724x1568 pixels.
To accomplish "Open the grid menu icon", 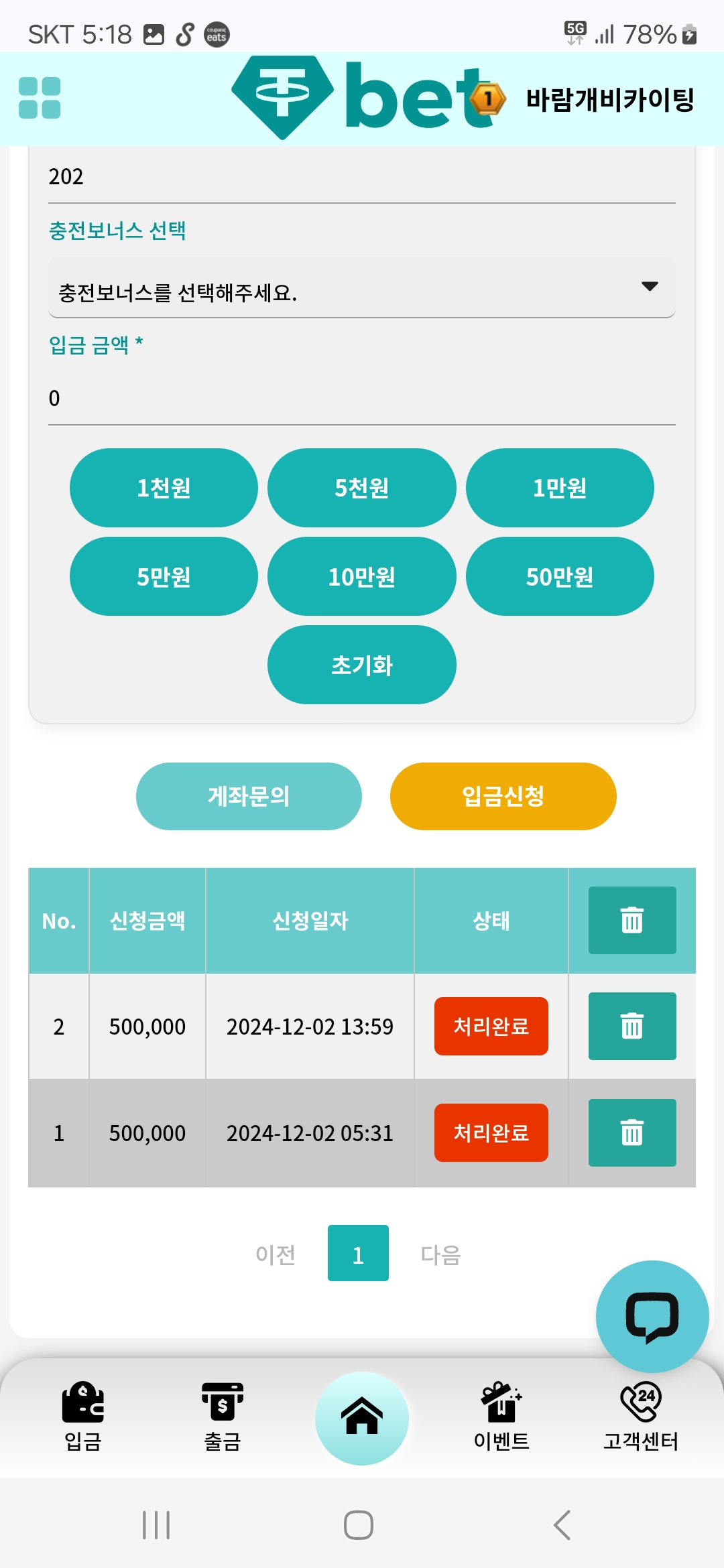I will coord(40,98).
